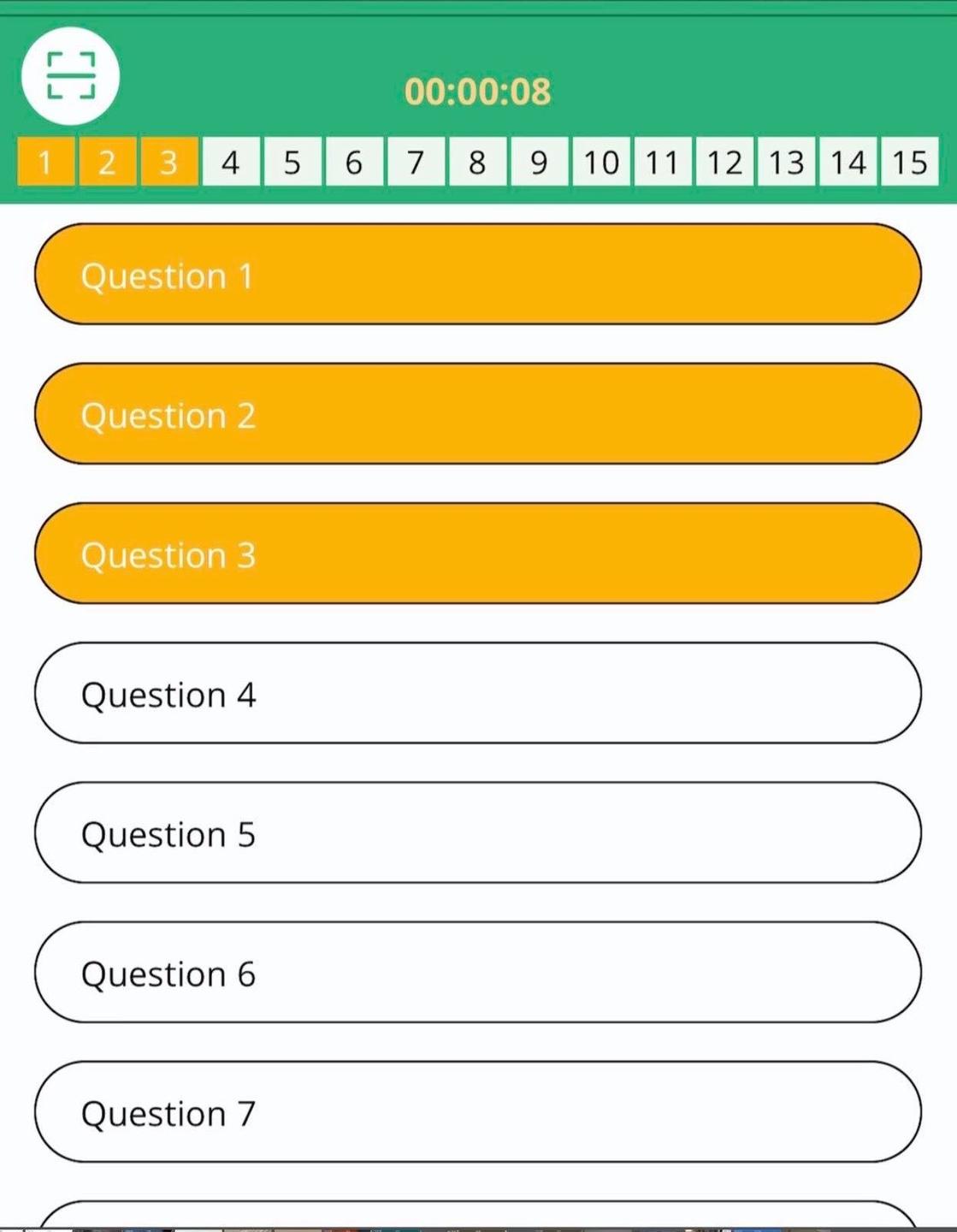Open Question 4
The height and width of the screenshot is (1232, 957).
tap(477, 693)
